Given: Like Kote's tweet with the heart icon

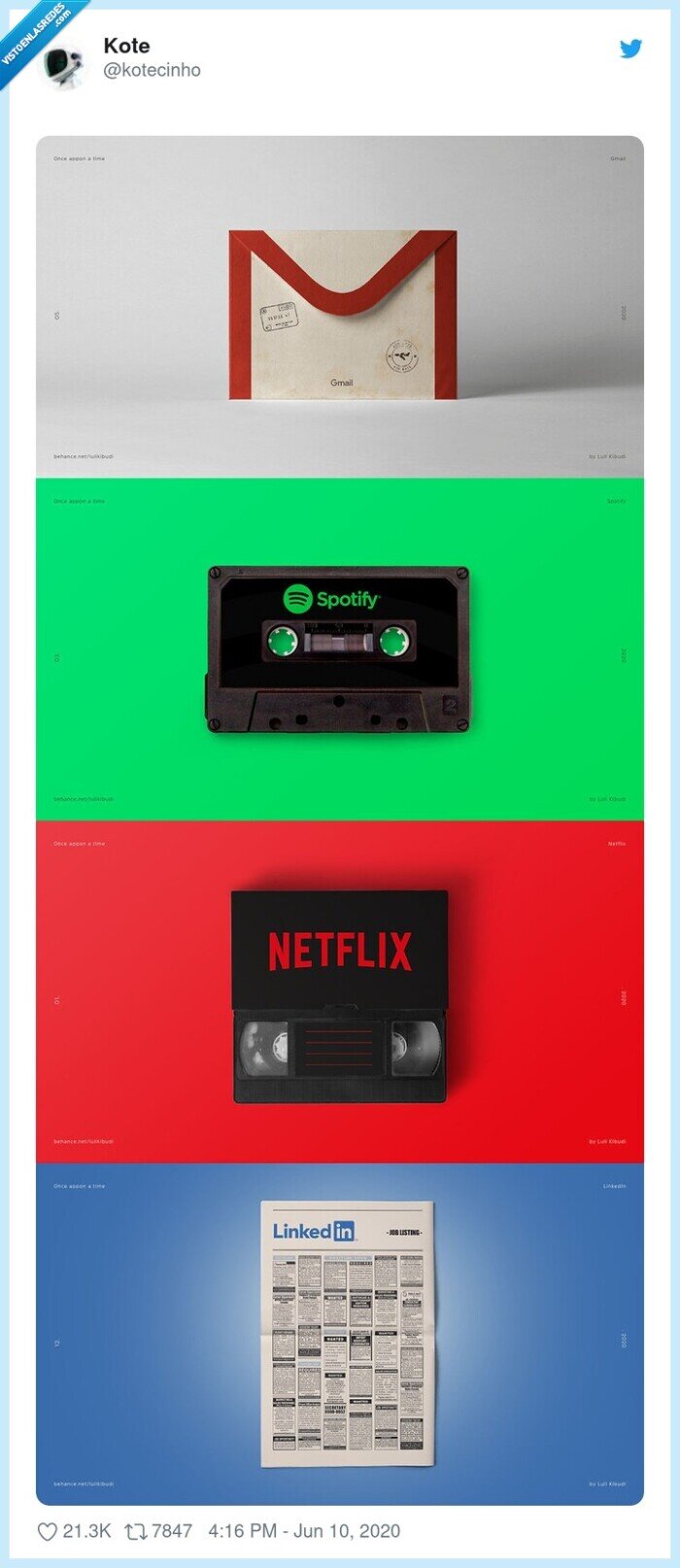Looking at the screenshot, I should pyautogui.click(x=48, y=1532).
